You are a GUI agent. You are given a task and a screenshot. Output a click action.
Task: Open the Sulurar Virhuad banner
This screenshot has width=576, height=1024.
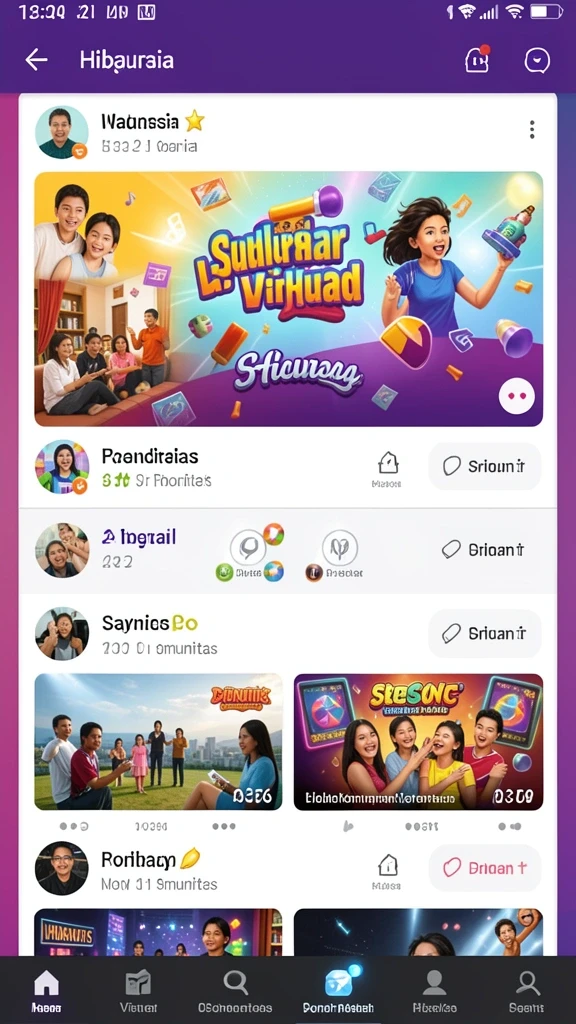coord(289,298)
